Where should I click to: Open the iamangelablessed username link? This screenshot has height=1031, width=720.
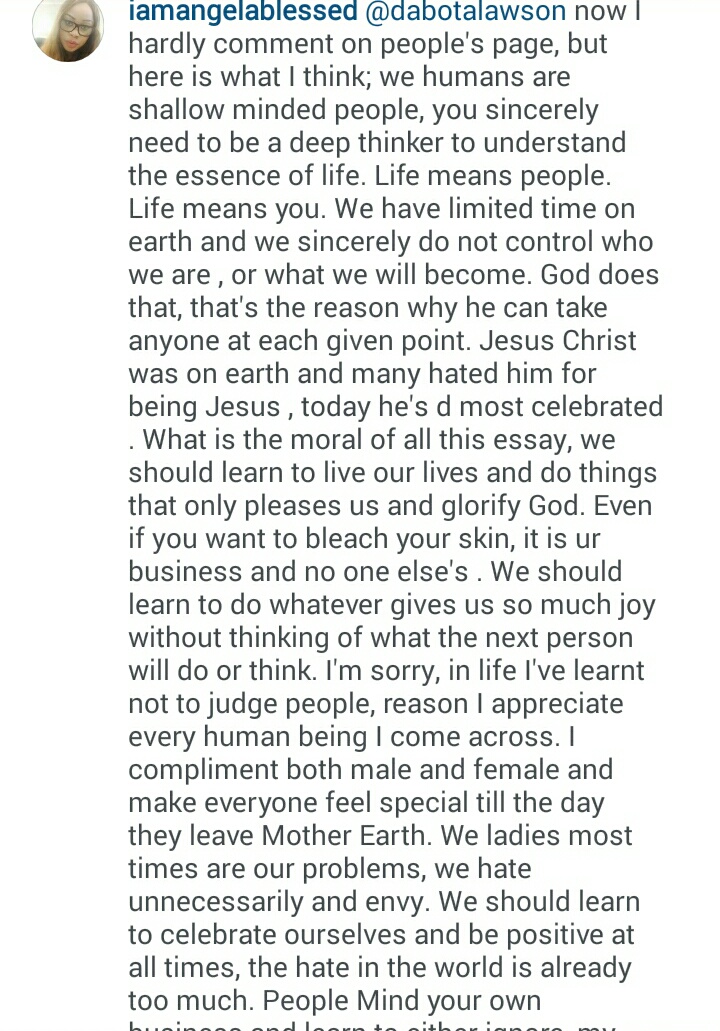243,13
